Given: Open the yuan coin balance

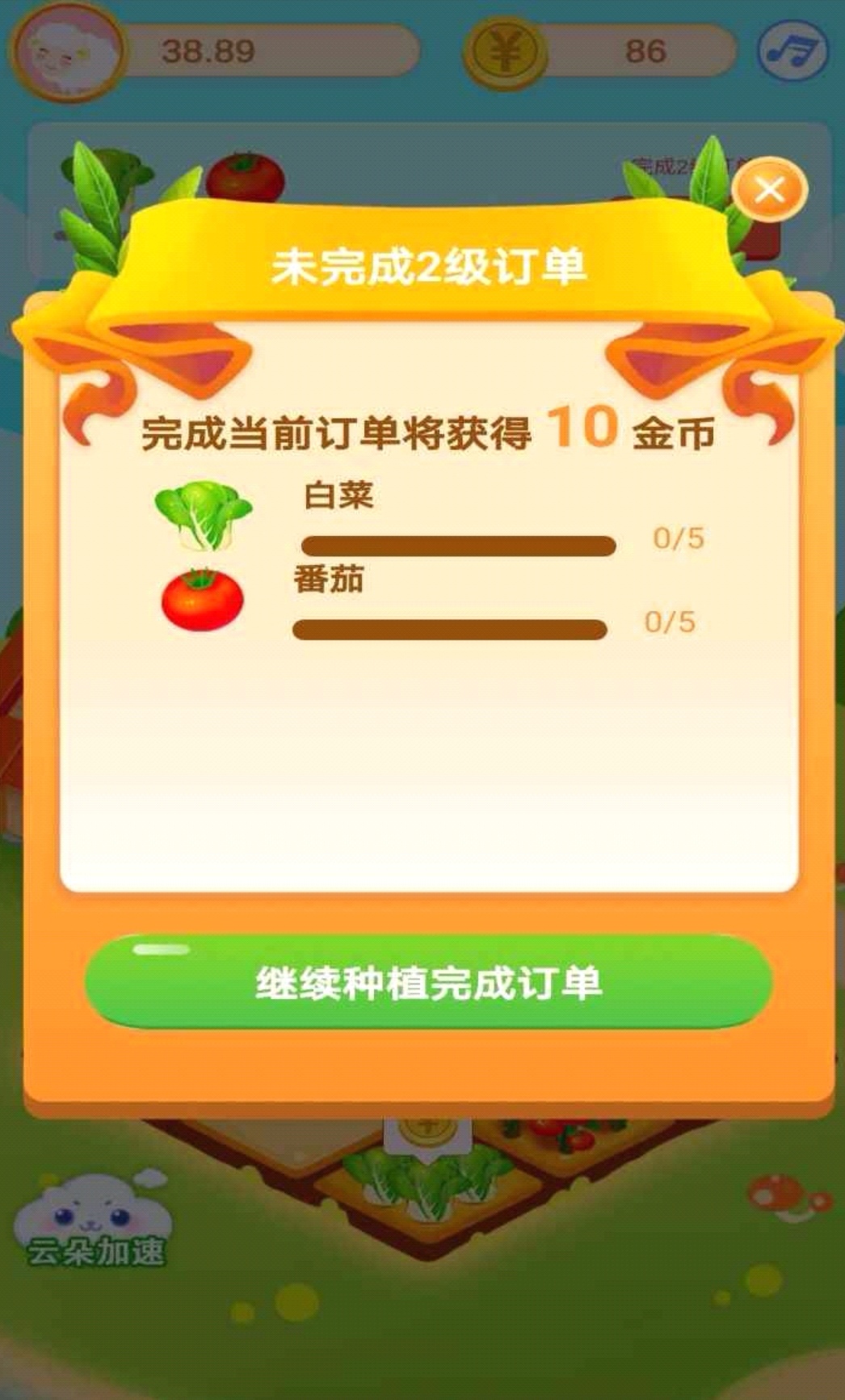Looking at the screenshot, I should [506, 51].
